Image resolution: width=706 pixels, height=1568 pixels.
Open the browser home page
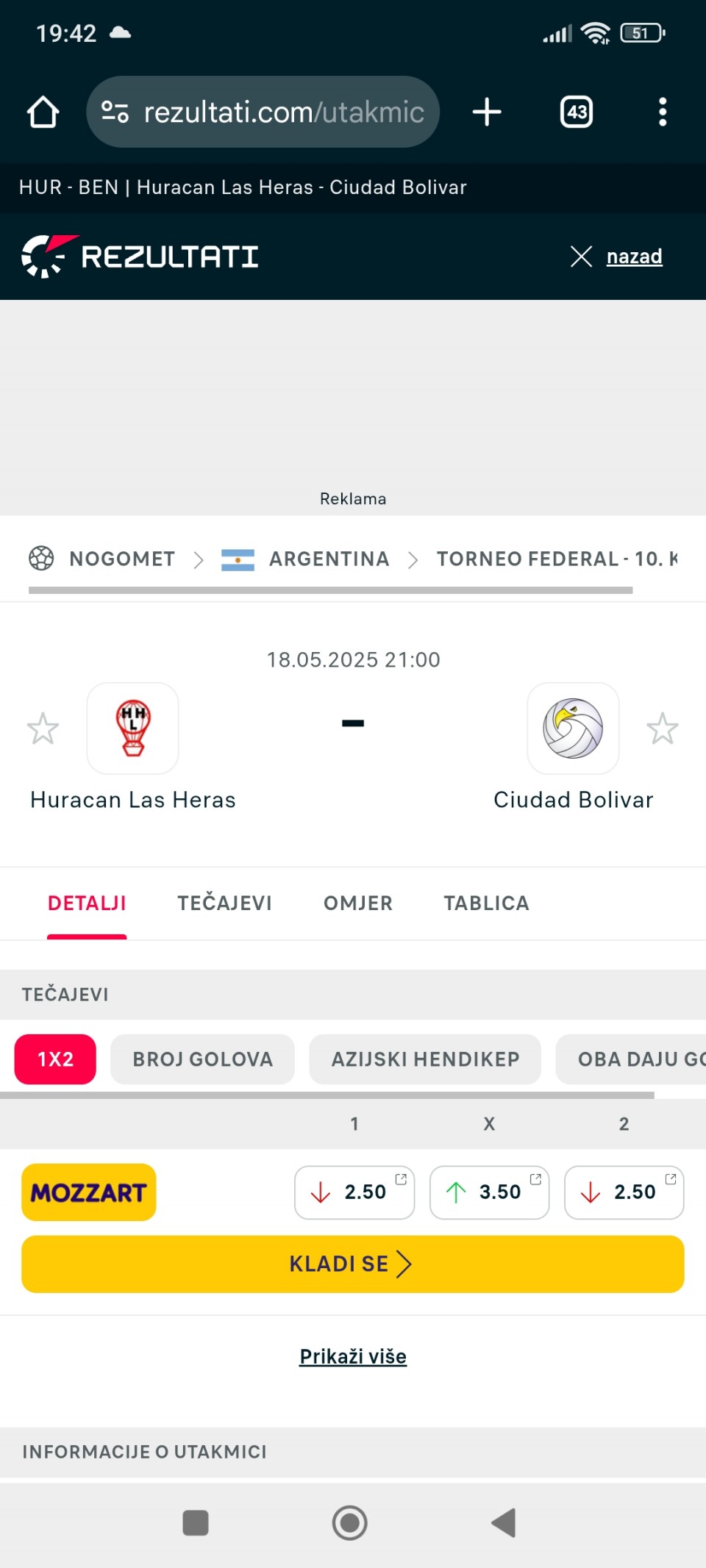(x=43, y=112)
